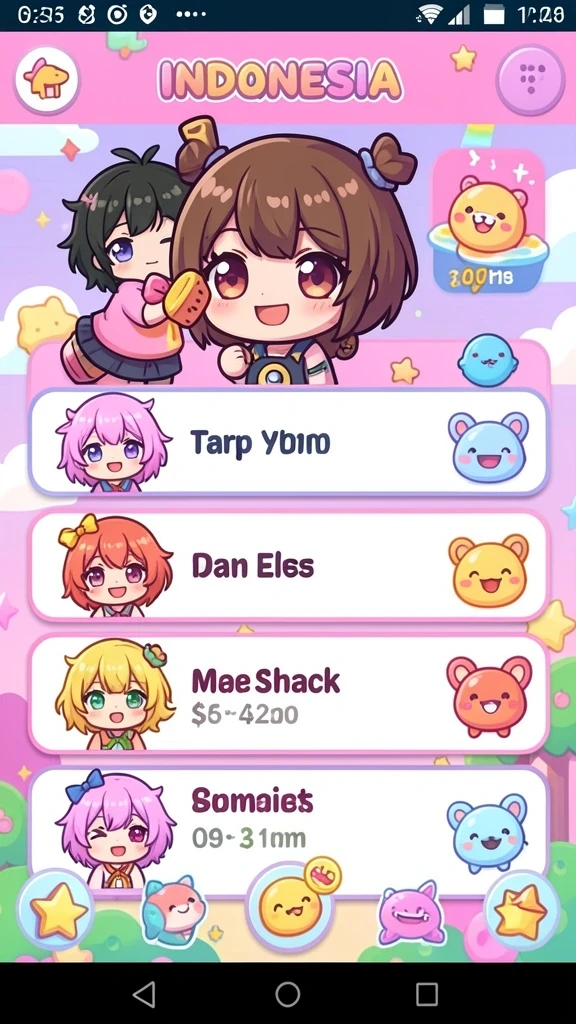Tap the right star button in bottom bar

point(522,910)
